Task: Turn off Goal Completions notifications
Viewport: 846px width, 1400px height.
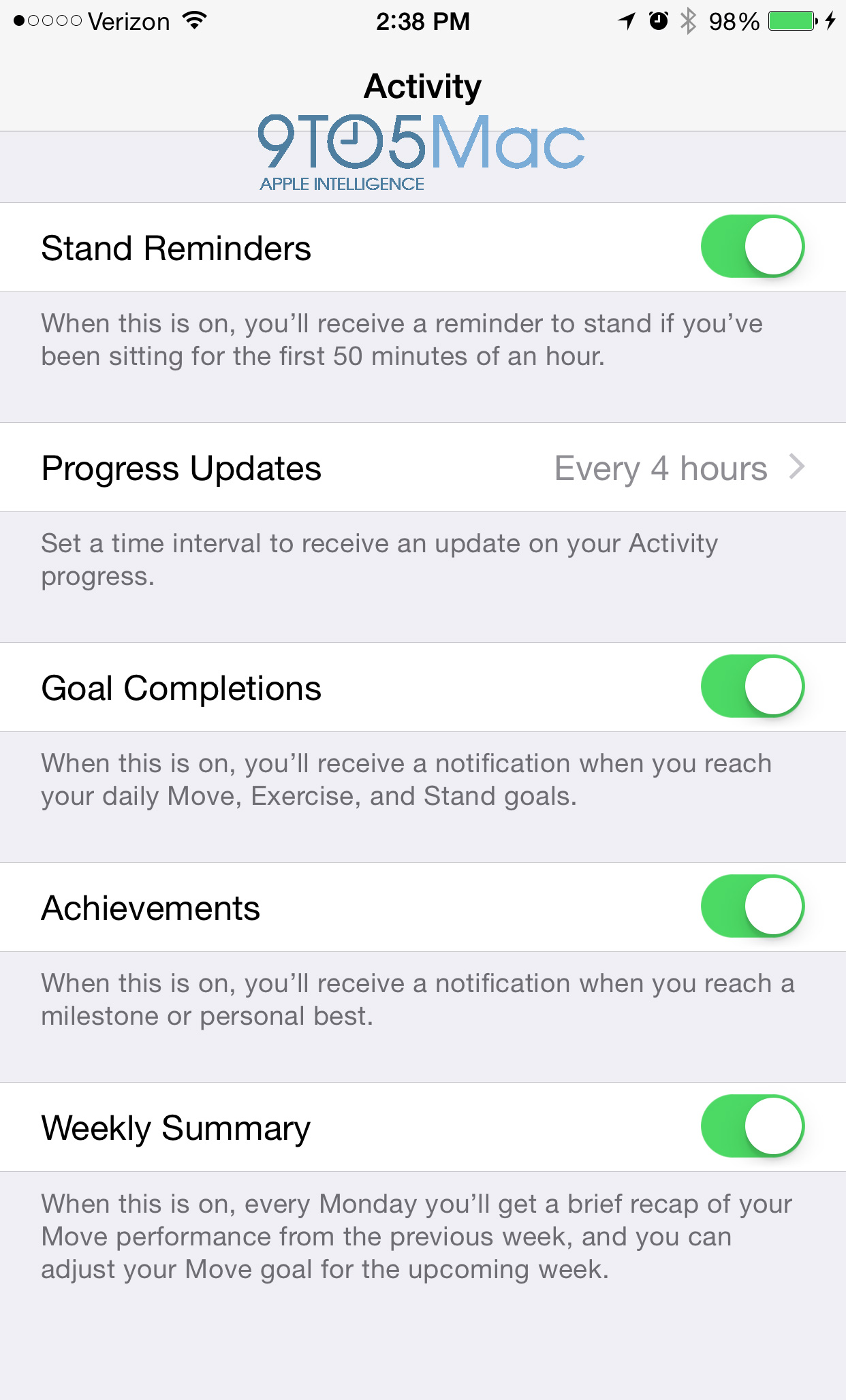Action: click(753, 687)
